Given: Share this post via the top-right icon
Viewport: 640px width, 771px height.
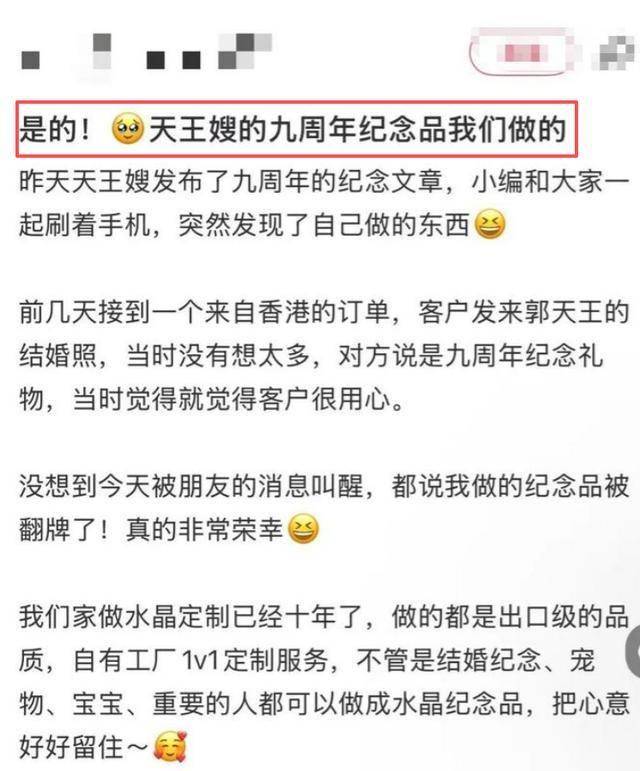Looking at the screenshot, I should coord(614,52).
